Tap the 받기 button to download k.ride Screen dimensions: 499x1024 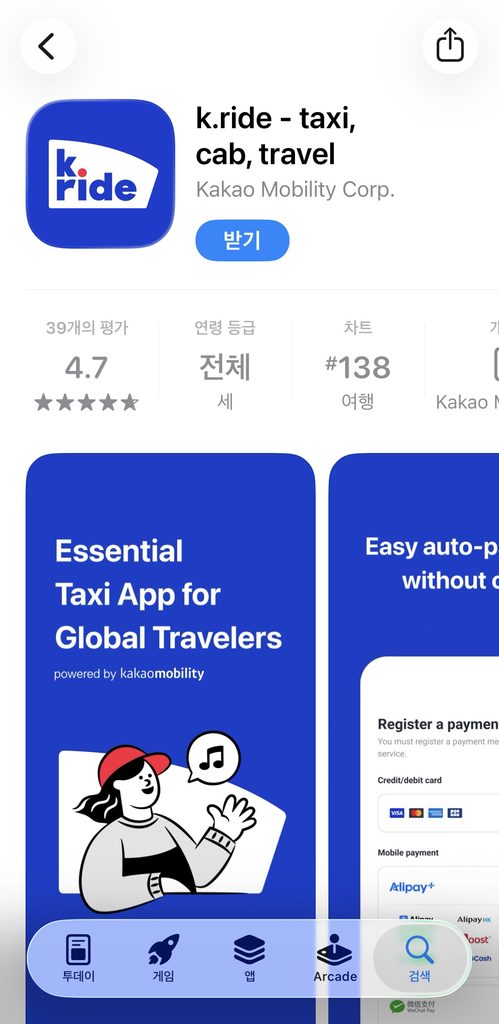(x=242, y=240)
